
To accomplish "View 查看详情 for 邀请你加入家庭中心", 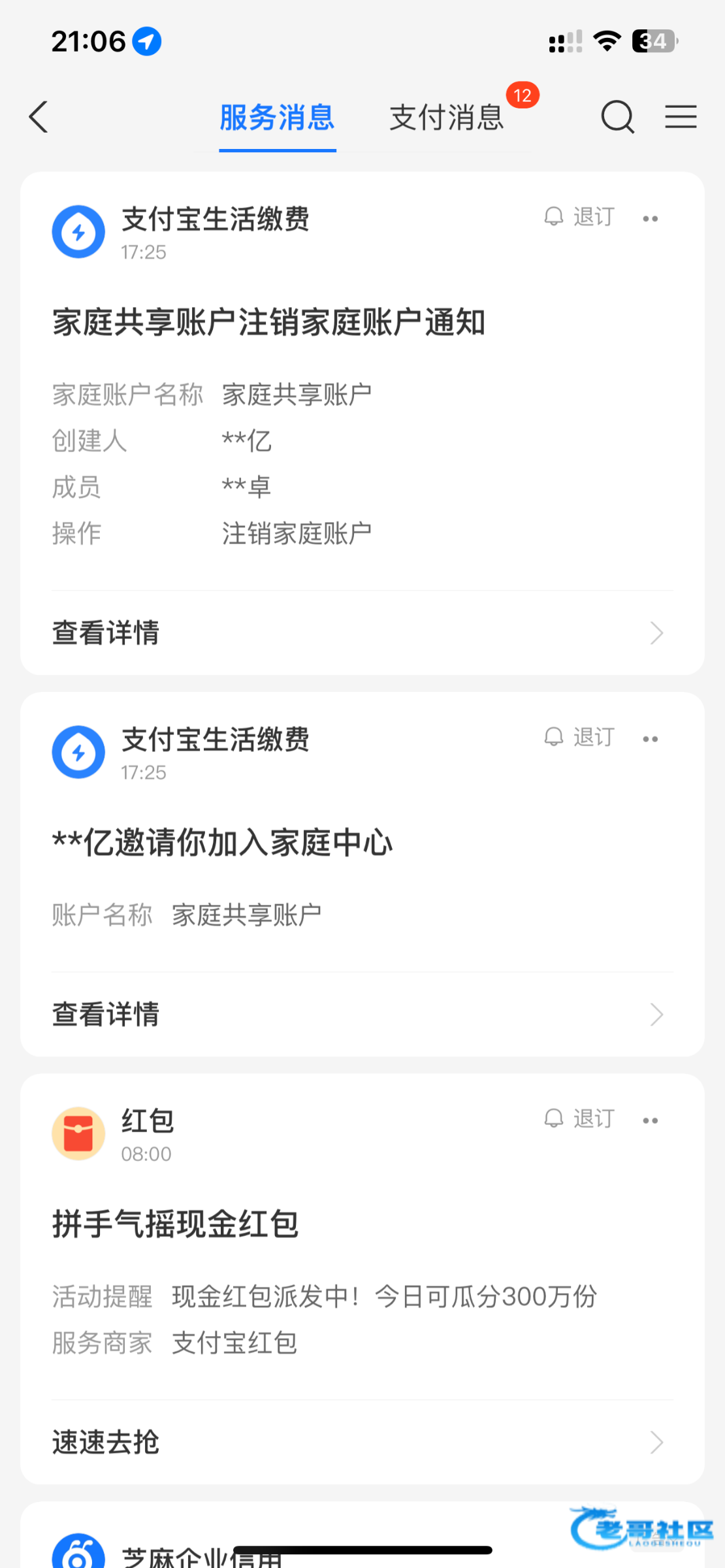I will tap(362, 1015).
